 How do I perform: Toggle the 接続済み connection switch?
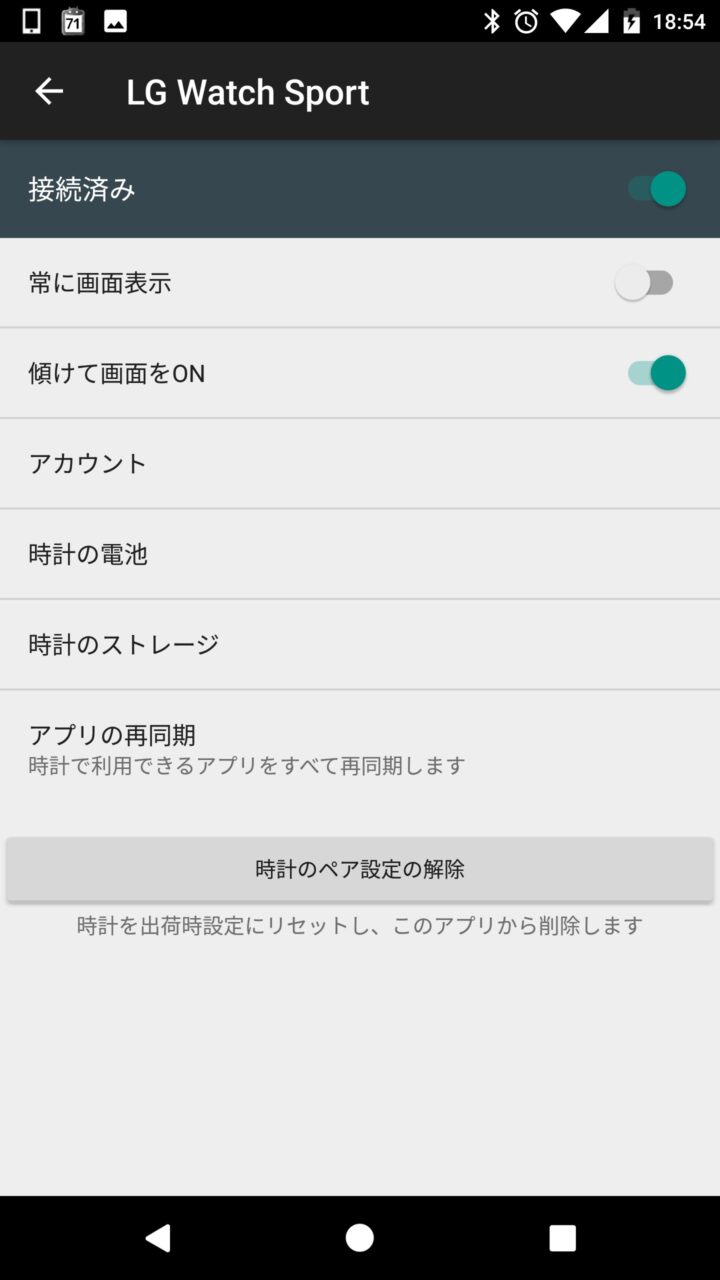point(656,189)
